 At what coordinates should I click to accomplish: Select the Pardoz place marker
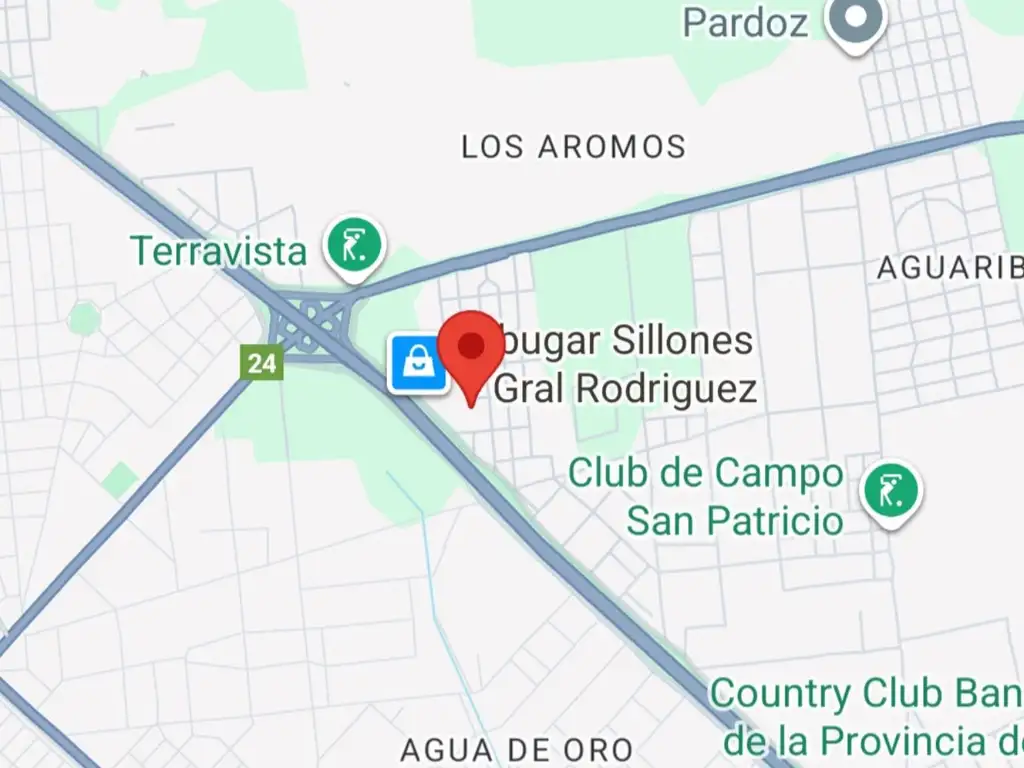(x=857, y=20)
